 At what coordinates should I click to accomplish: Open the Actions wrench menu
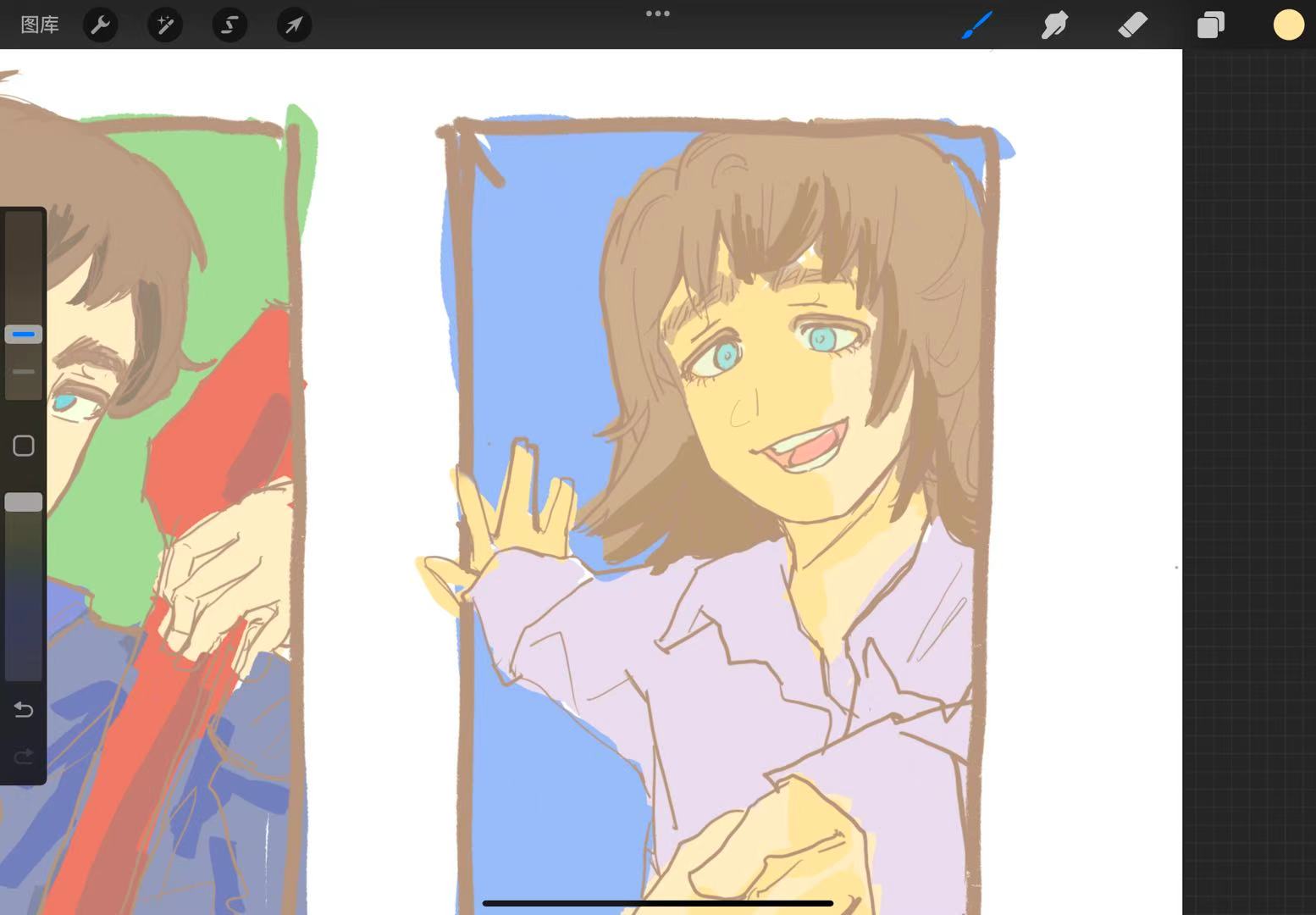[x=101, y=25]
